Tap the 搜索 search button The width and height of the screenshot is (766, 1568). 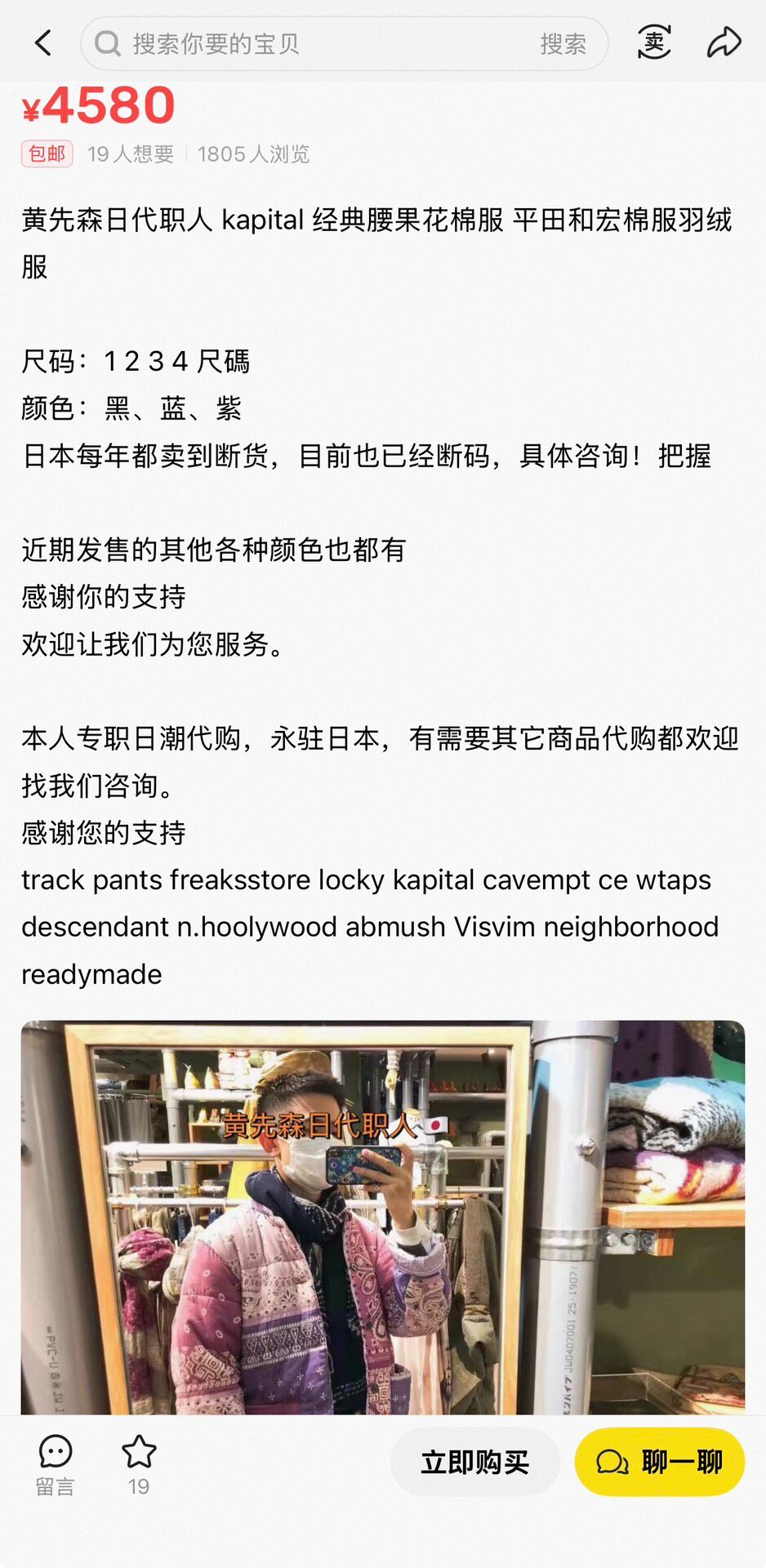[x=563, y=44]
